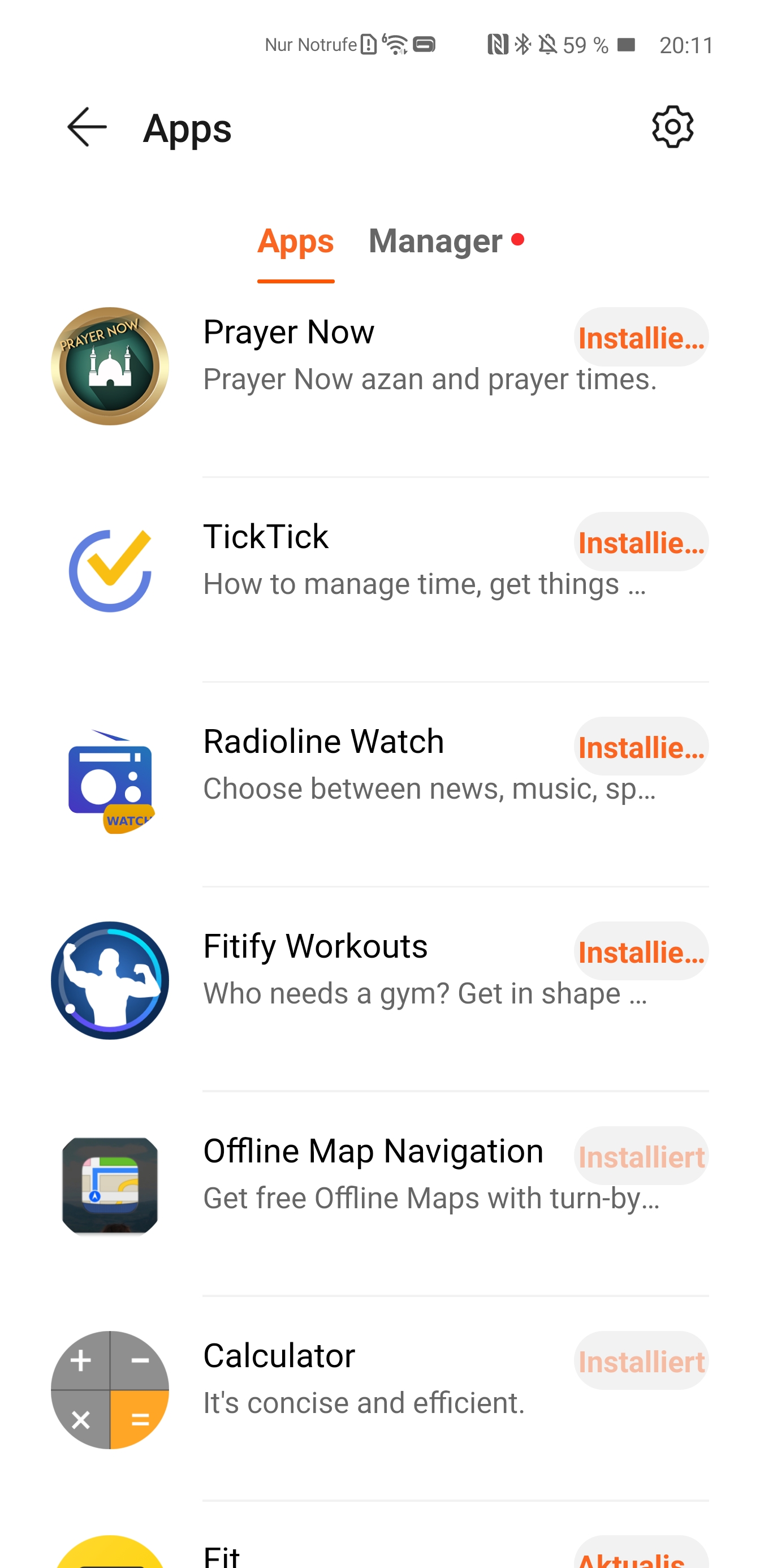Viewport: 760px width, 1568px height.
Task: Update the Fit app
Action: pos(641,1556)
